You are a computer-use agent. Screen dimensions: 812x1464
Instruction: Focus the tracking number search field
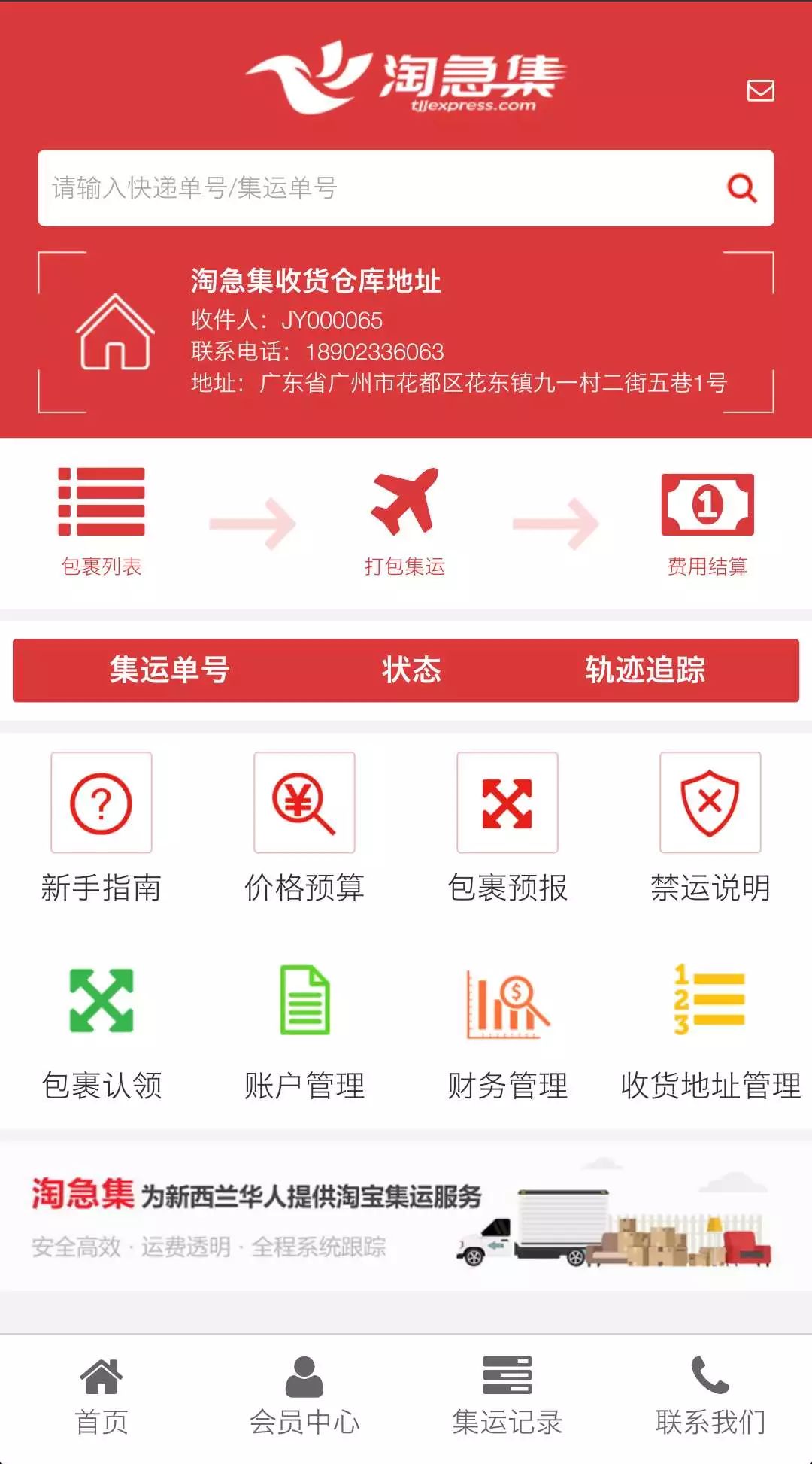point(376,188)
